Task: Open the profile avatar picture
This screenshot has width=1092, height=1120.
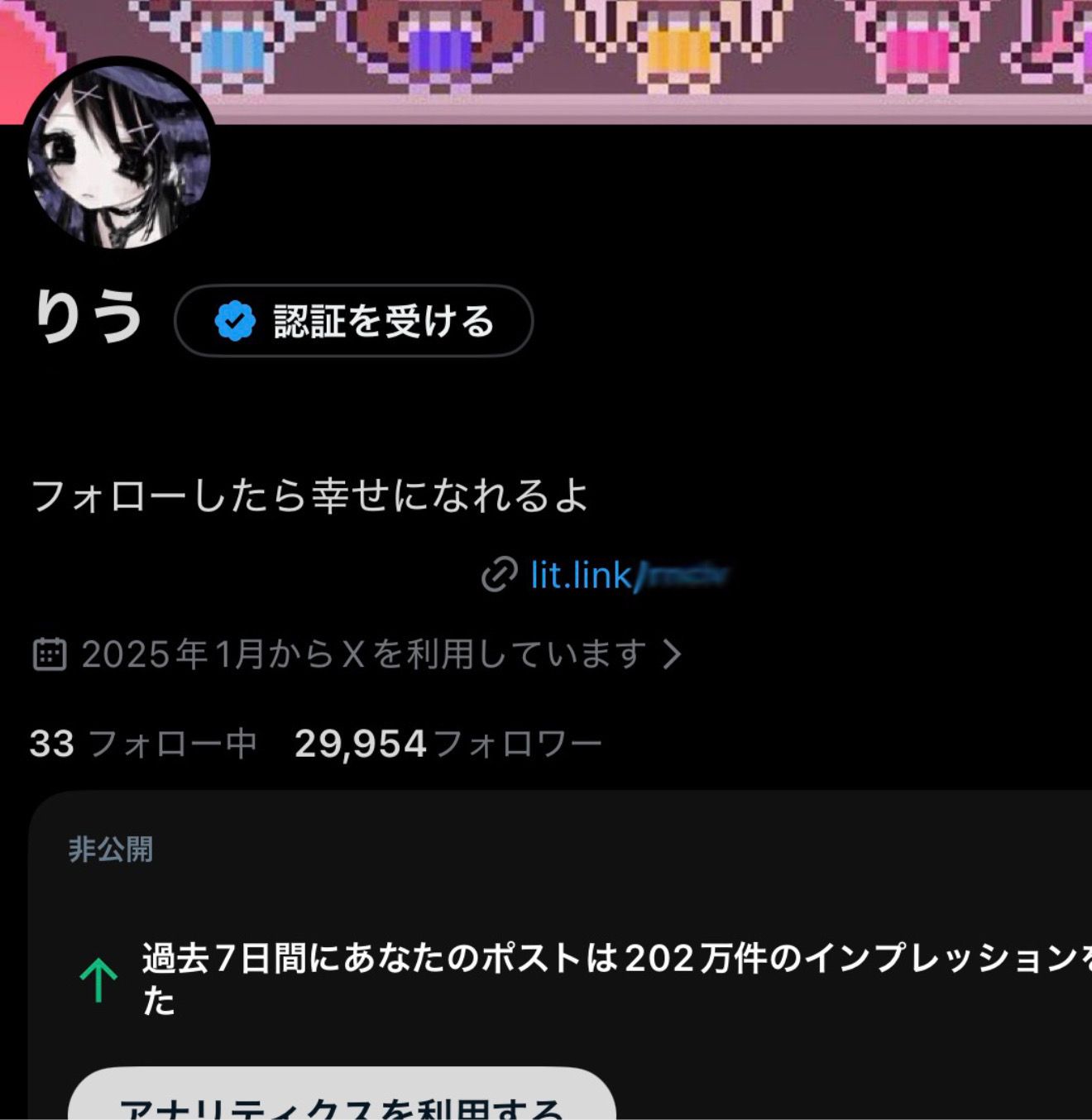Action: 119,157
